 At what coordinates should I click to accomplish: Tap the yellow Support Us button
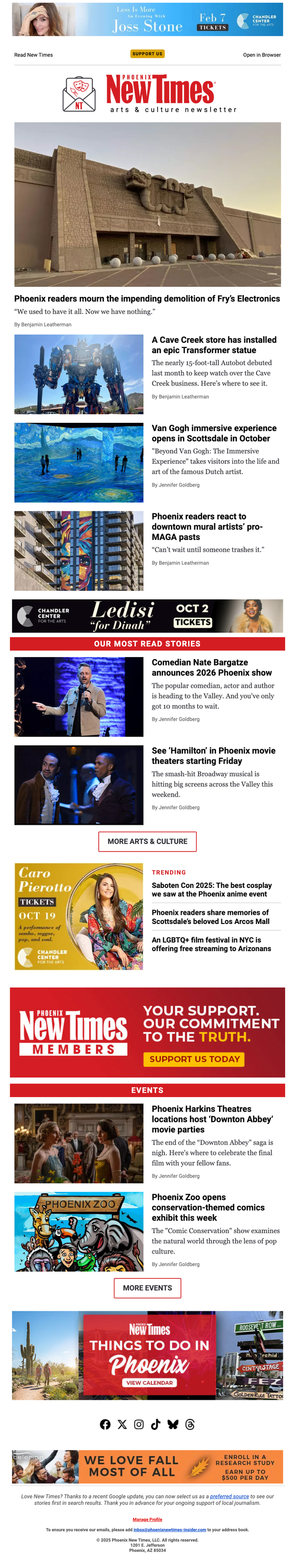pos(147,53)
